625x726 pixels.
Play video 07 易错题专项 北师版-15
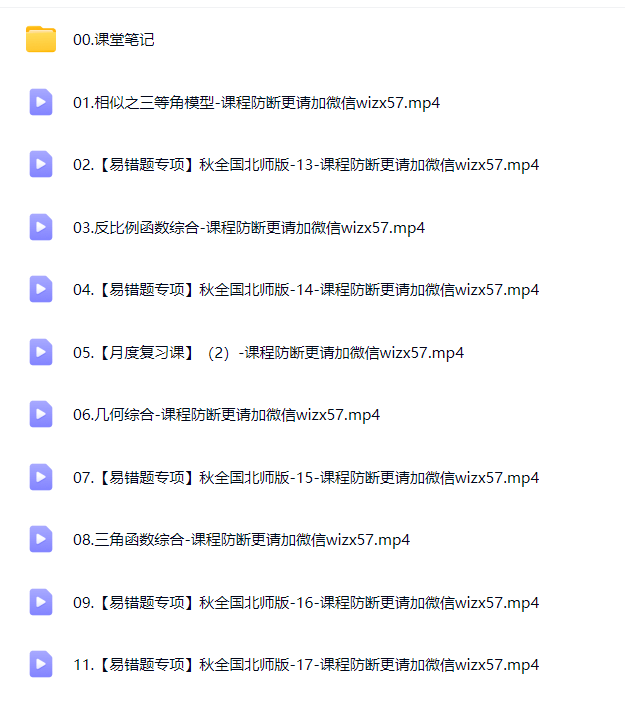(306, 477)
